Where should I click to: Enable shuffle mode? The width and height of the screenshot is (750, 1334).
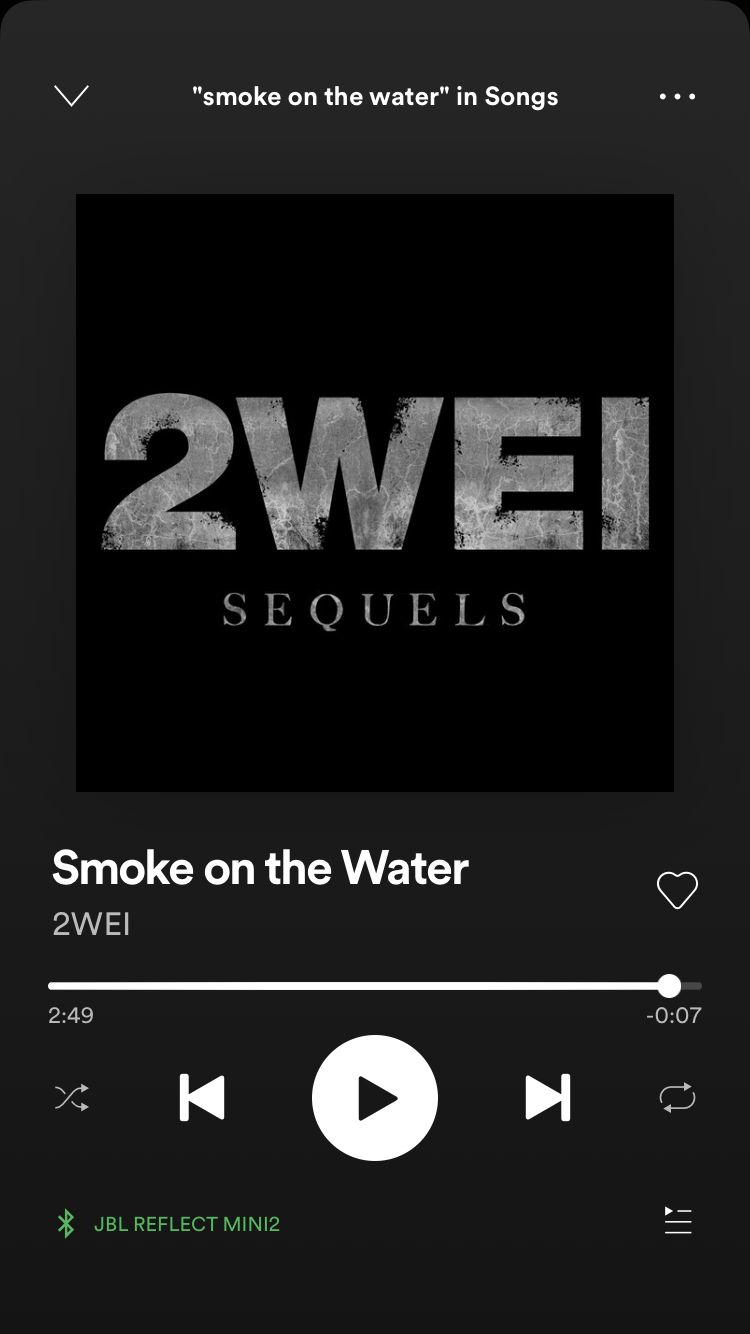coord(72,1098)
